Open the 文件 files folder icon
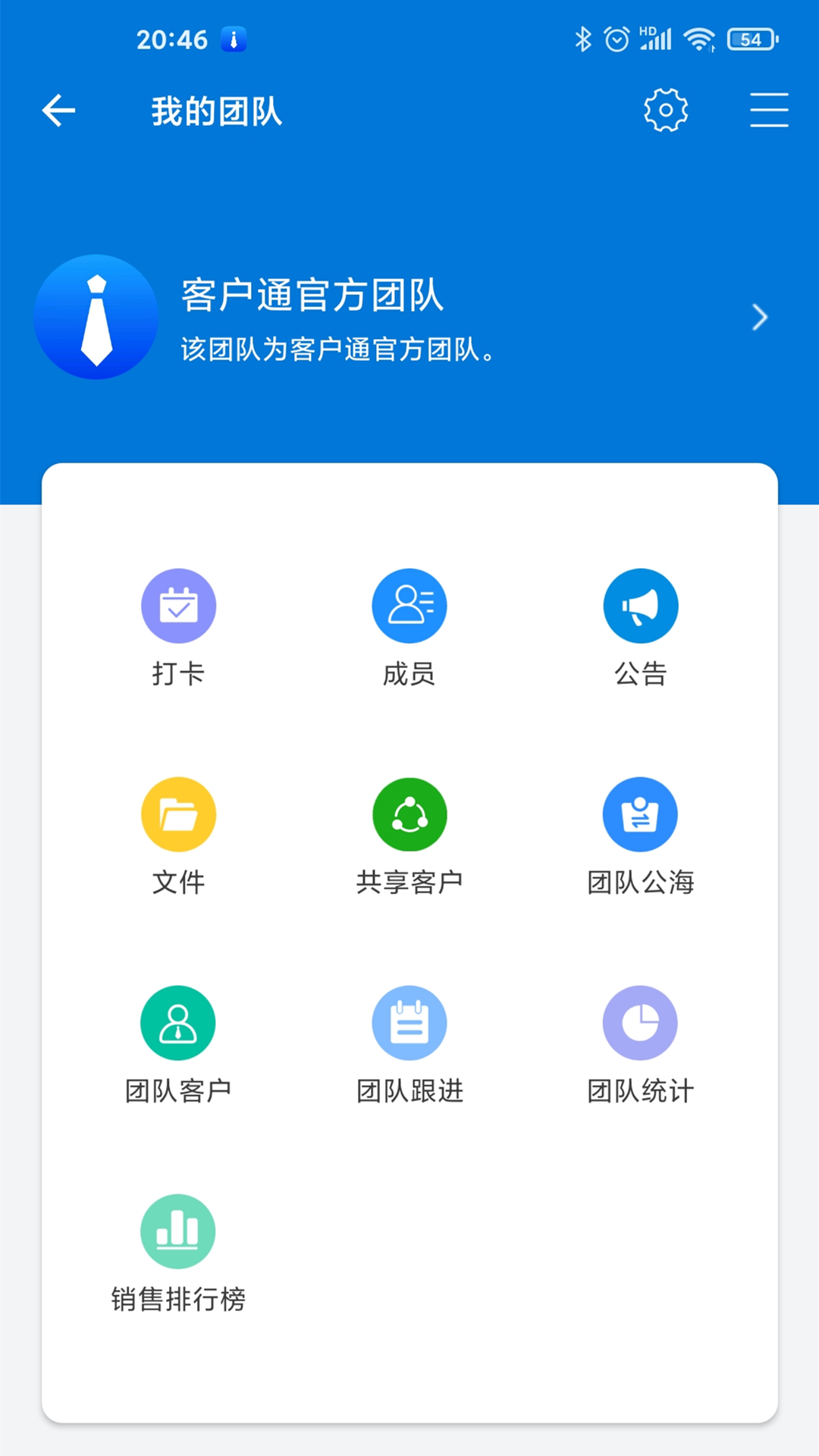 coord(178,814)
